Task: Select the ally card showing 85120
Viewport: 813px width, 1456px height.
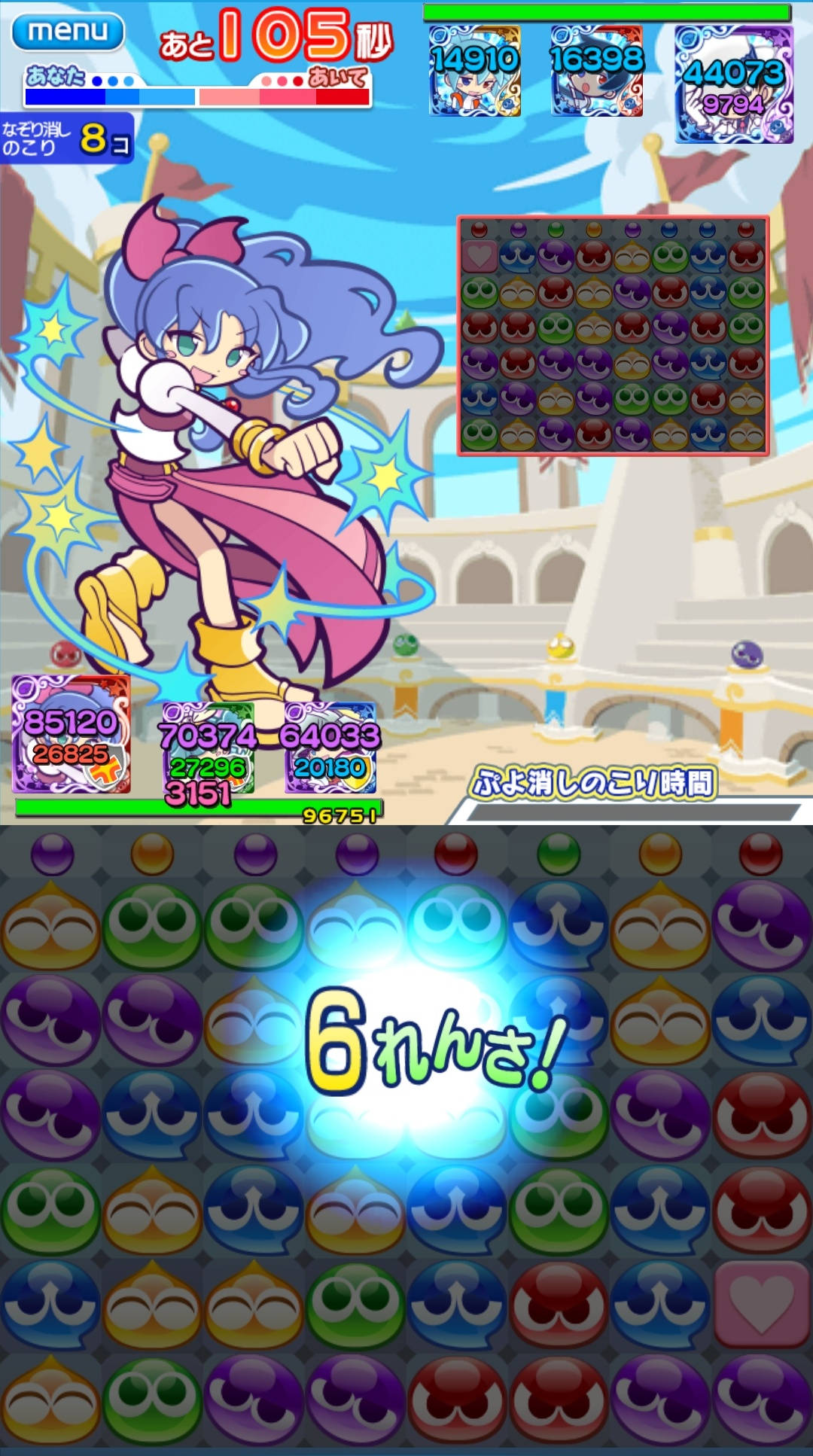Action: [x=71, y=735]
